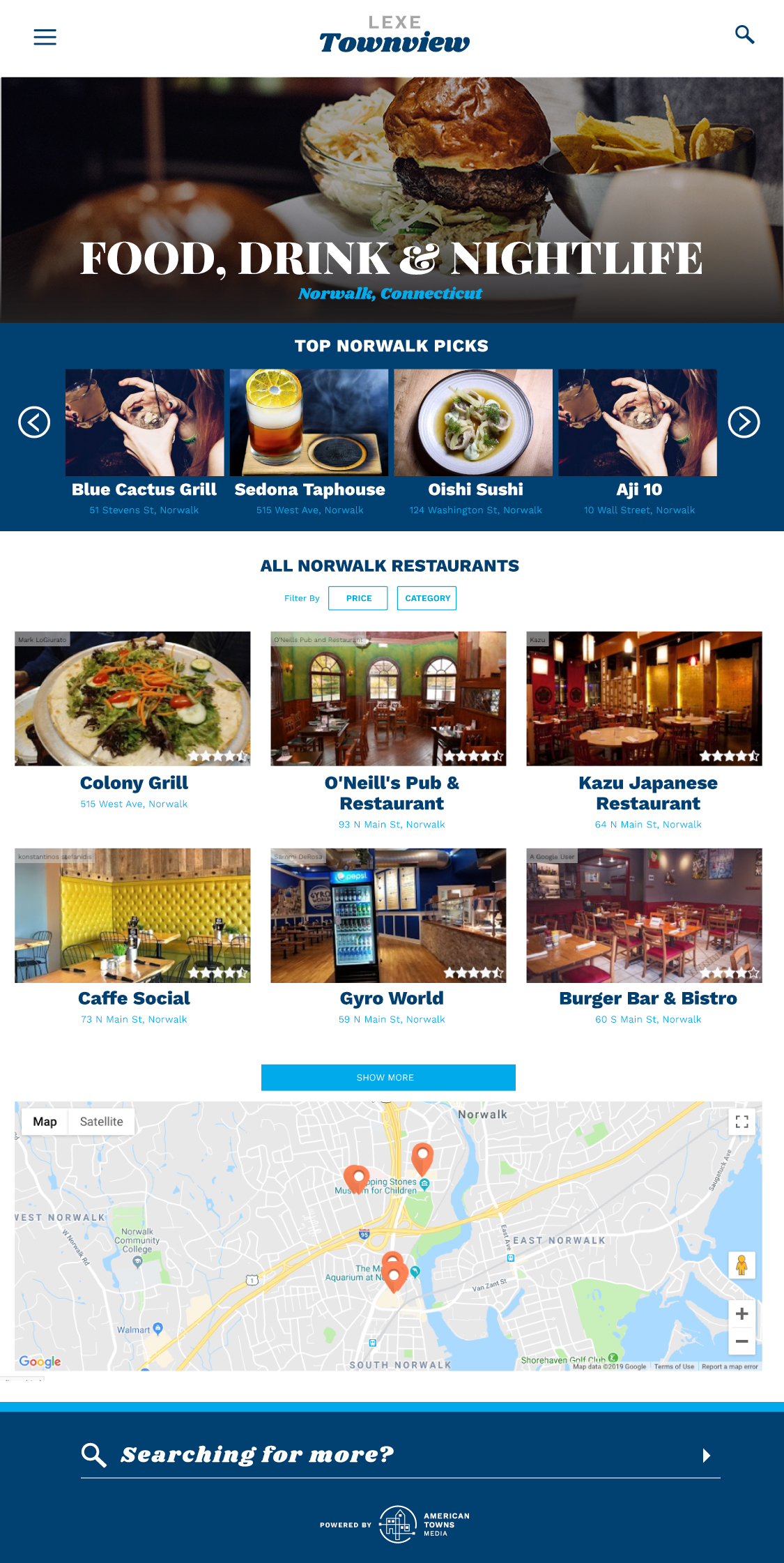Open Sedona Taphouse pick
784x1563 pixels.
(309, 423)
